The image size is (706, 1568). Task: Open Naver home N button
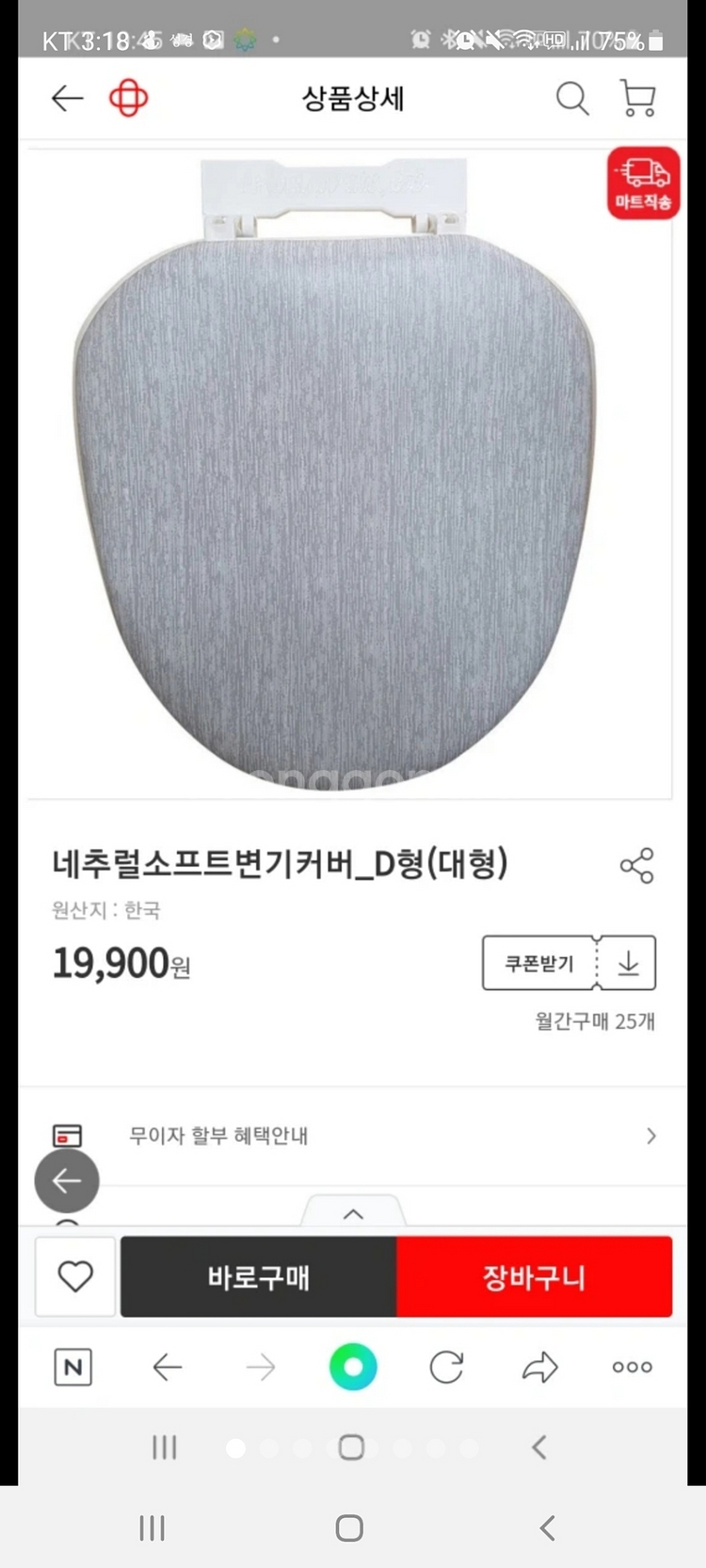tap(73, 1367)
